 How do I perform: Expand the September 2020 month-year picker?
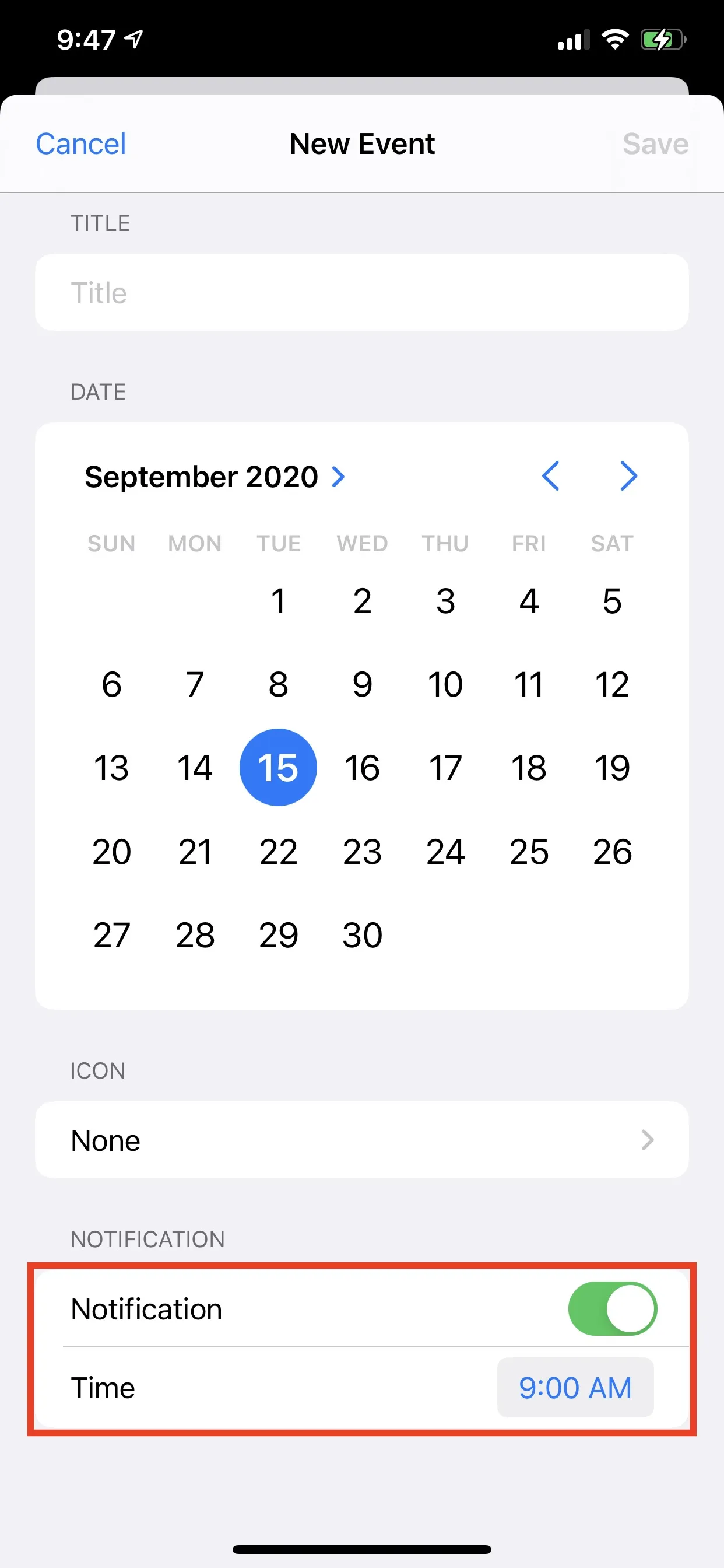click(x=215, y=477)
